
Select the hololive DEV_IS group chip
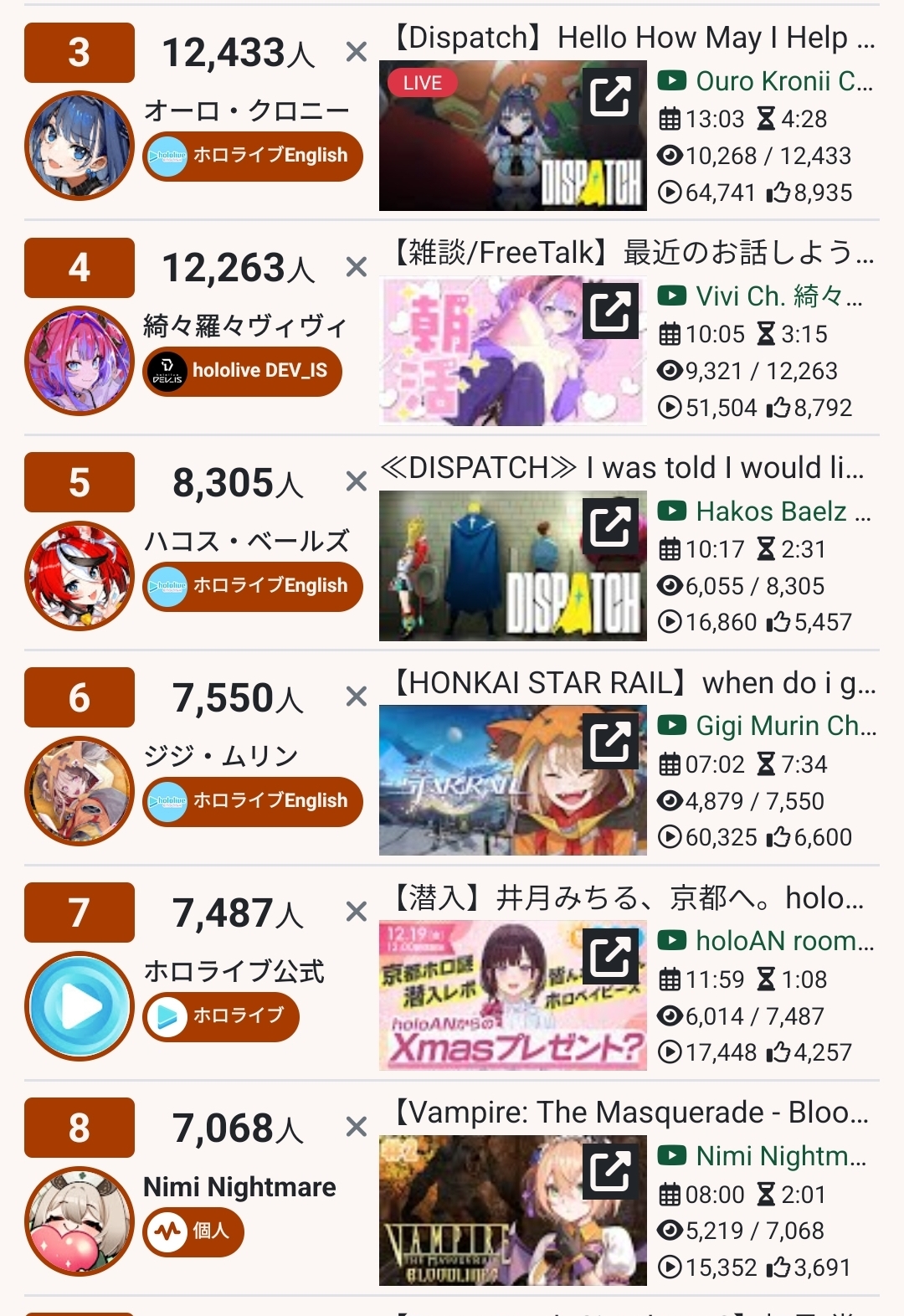click(x=243, y=371)
